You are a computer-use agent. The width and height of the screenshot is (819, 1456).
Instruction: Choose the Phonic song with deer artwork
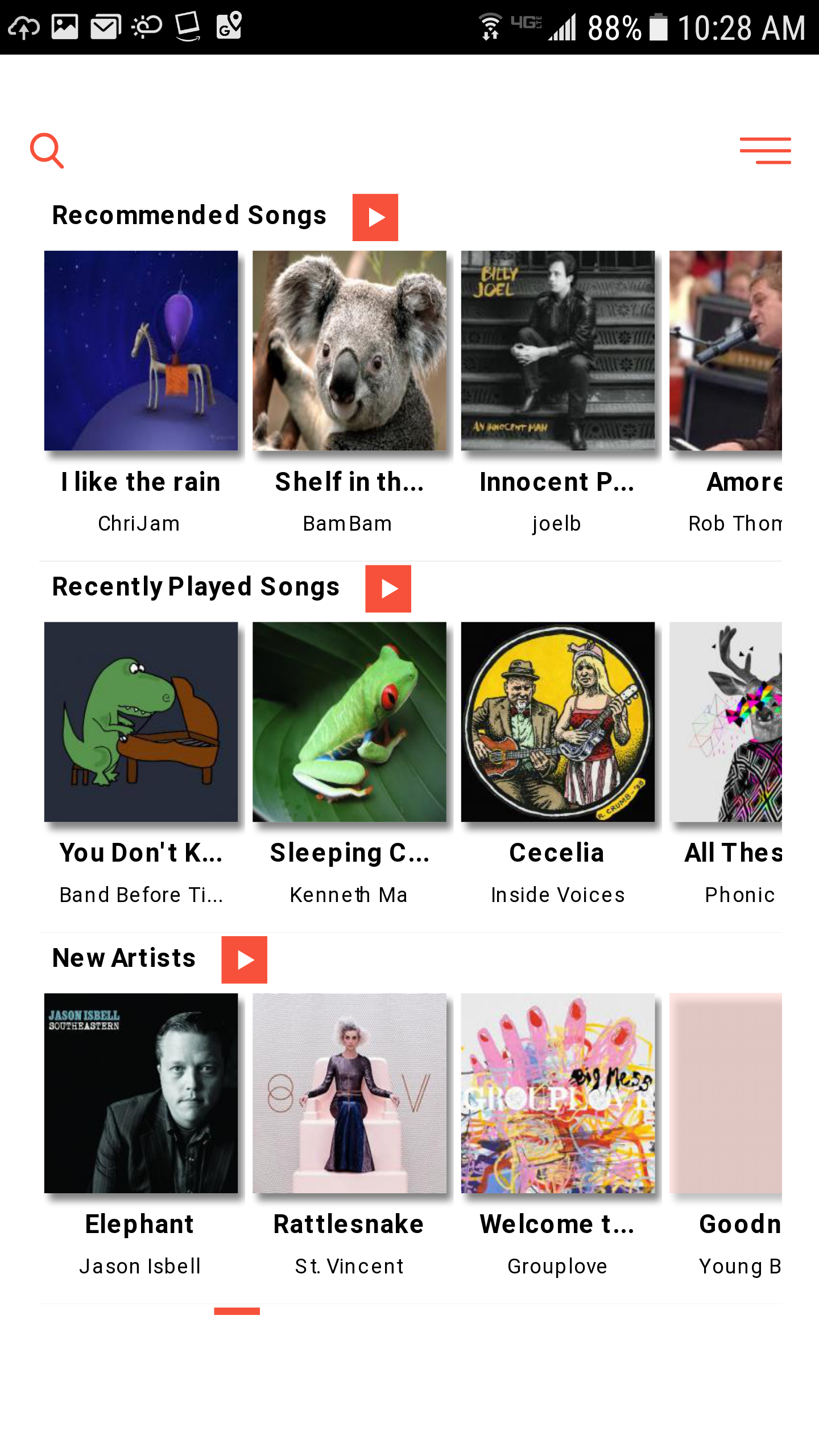point(726,722)
